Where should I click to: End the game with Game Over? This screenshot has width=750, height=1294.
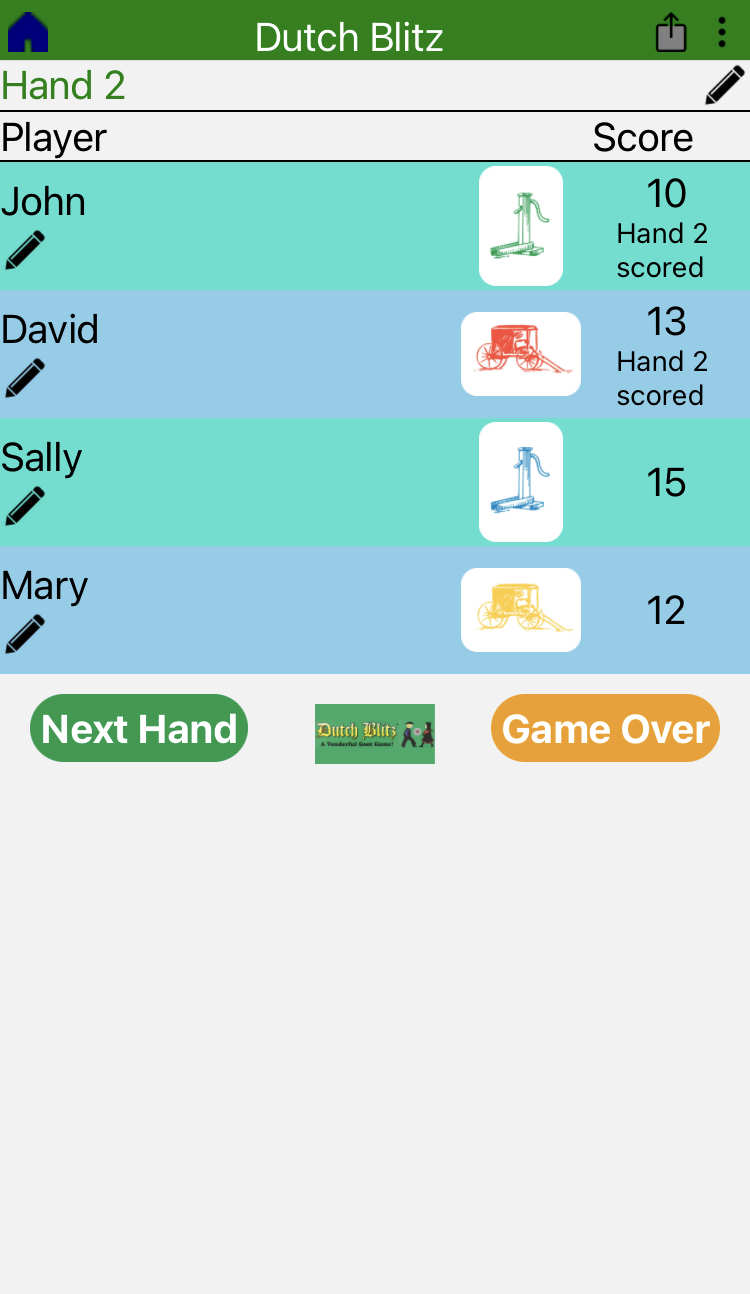606,728
